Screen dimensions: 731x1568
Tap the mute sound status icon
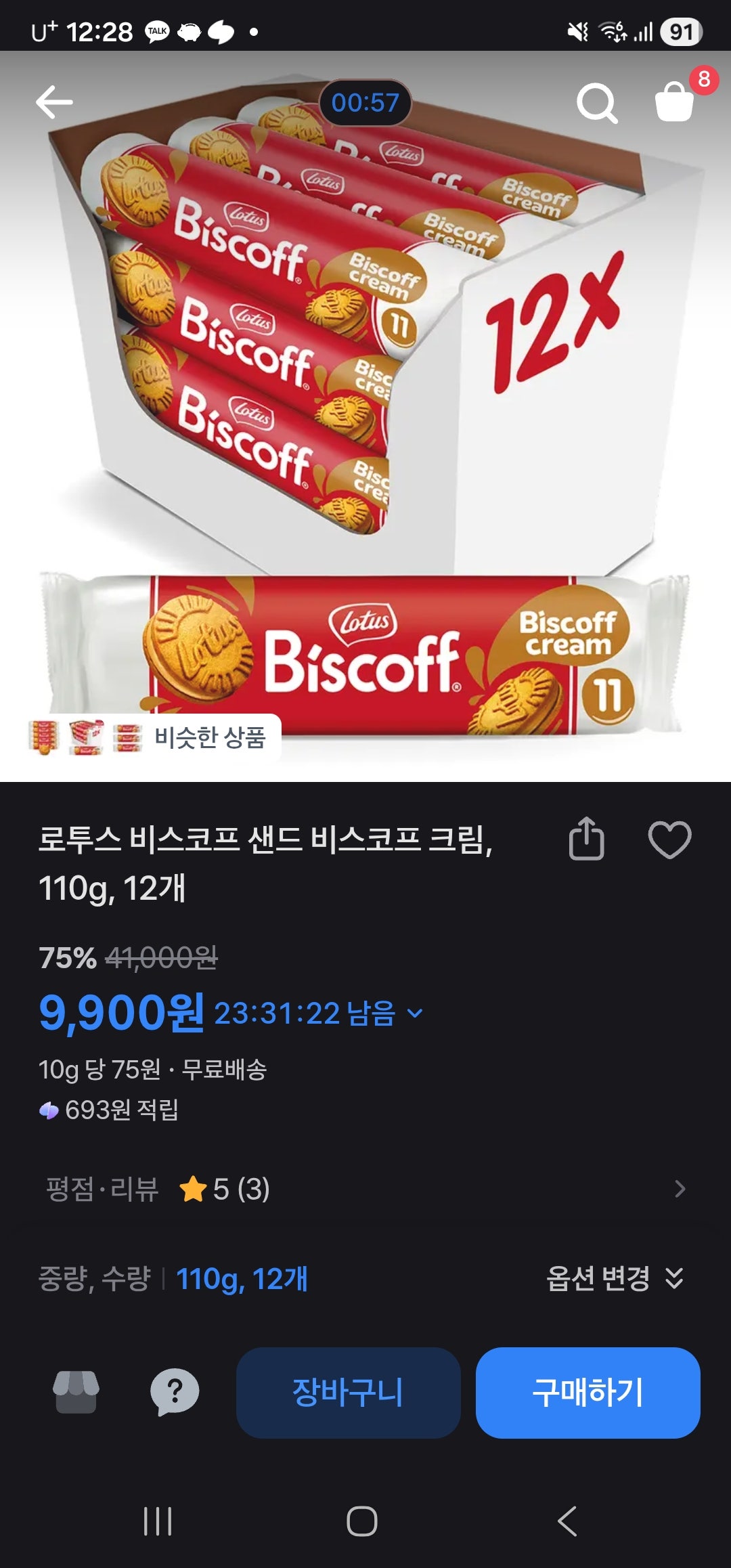[x=576, y=30]
